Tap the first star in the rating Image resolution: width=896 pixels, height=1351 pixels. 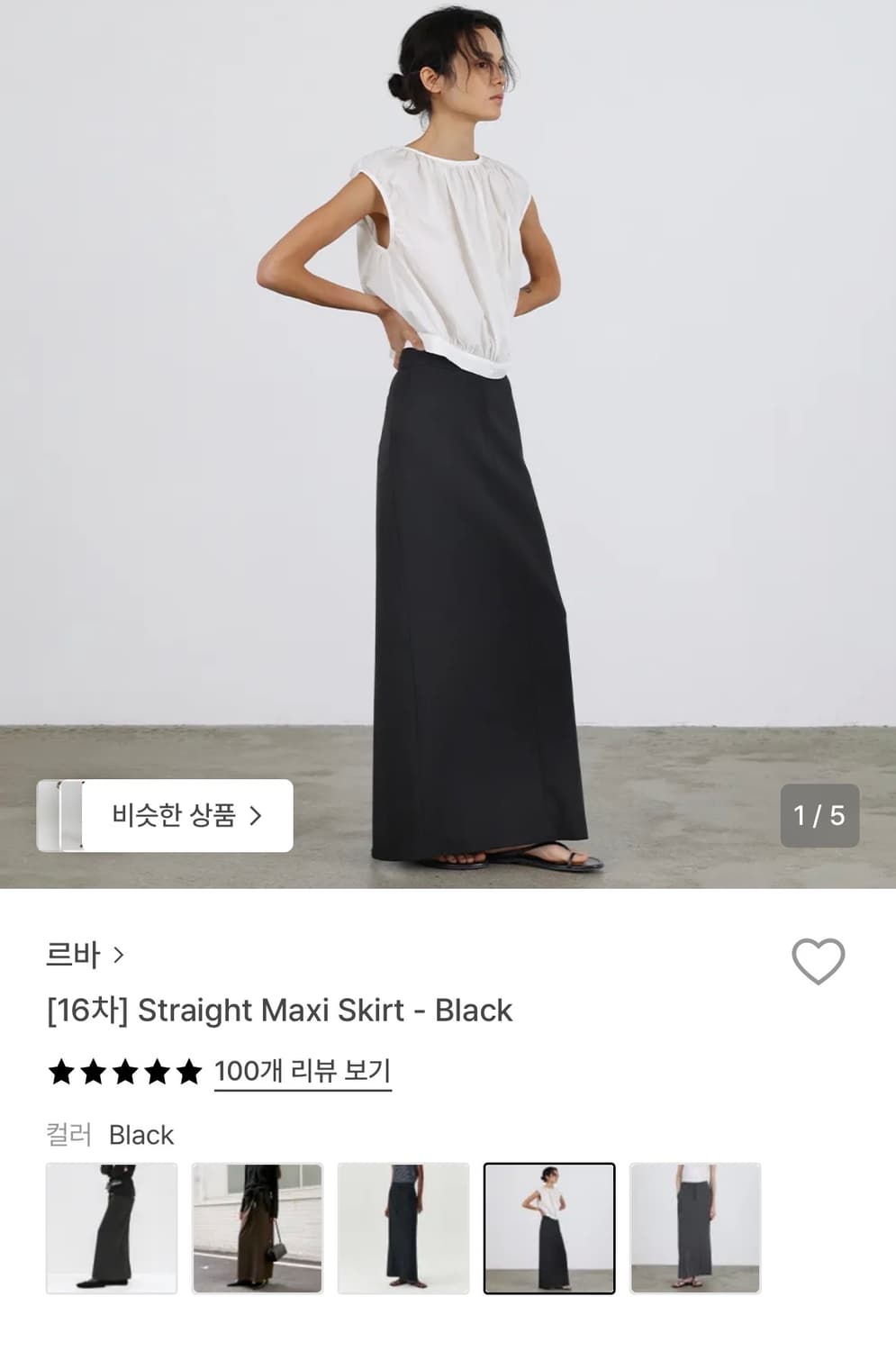pyautogui.click(x=61, y=1071)
